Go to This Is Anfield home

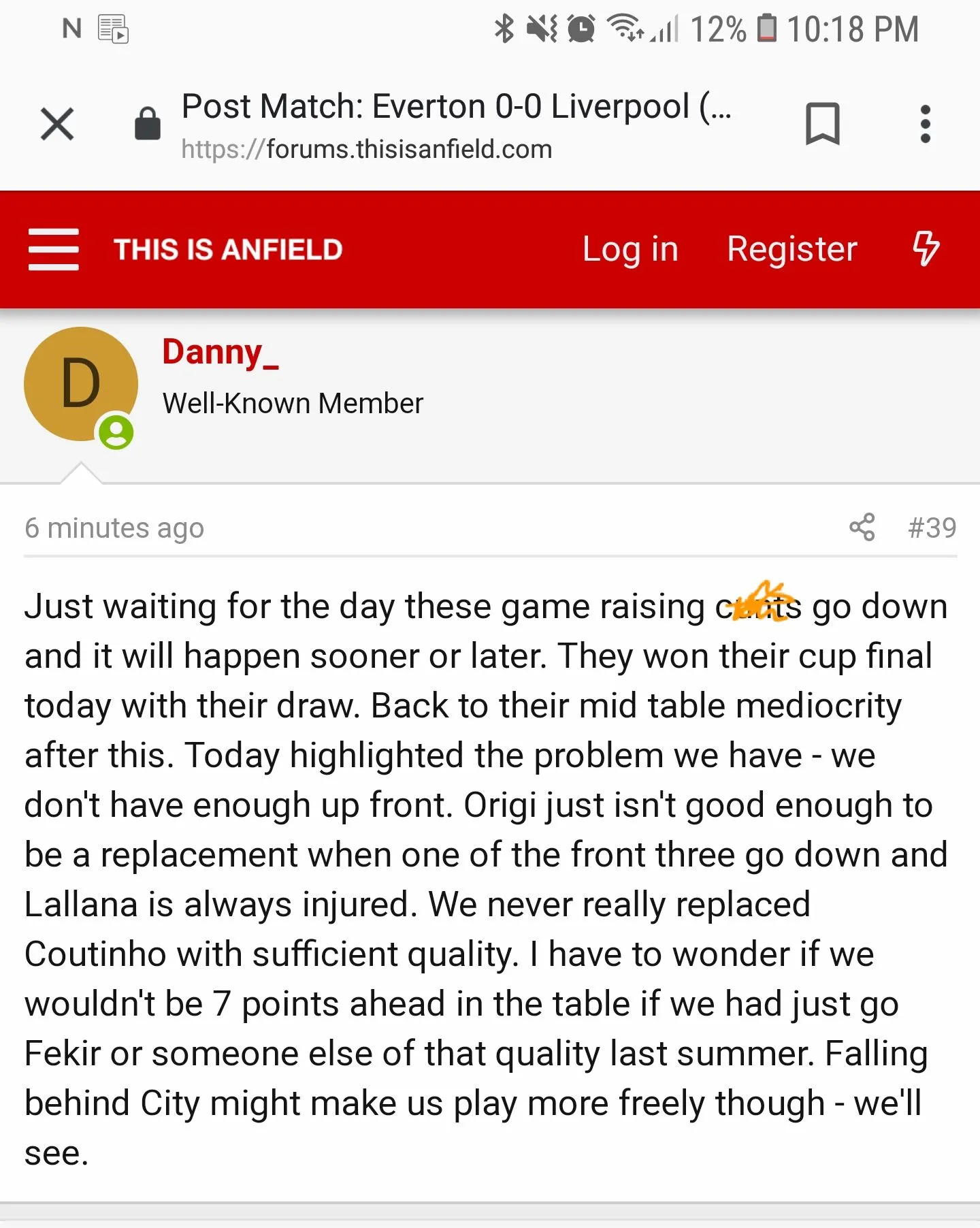pos(228,249)
